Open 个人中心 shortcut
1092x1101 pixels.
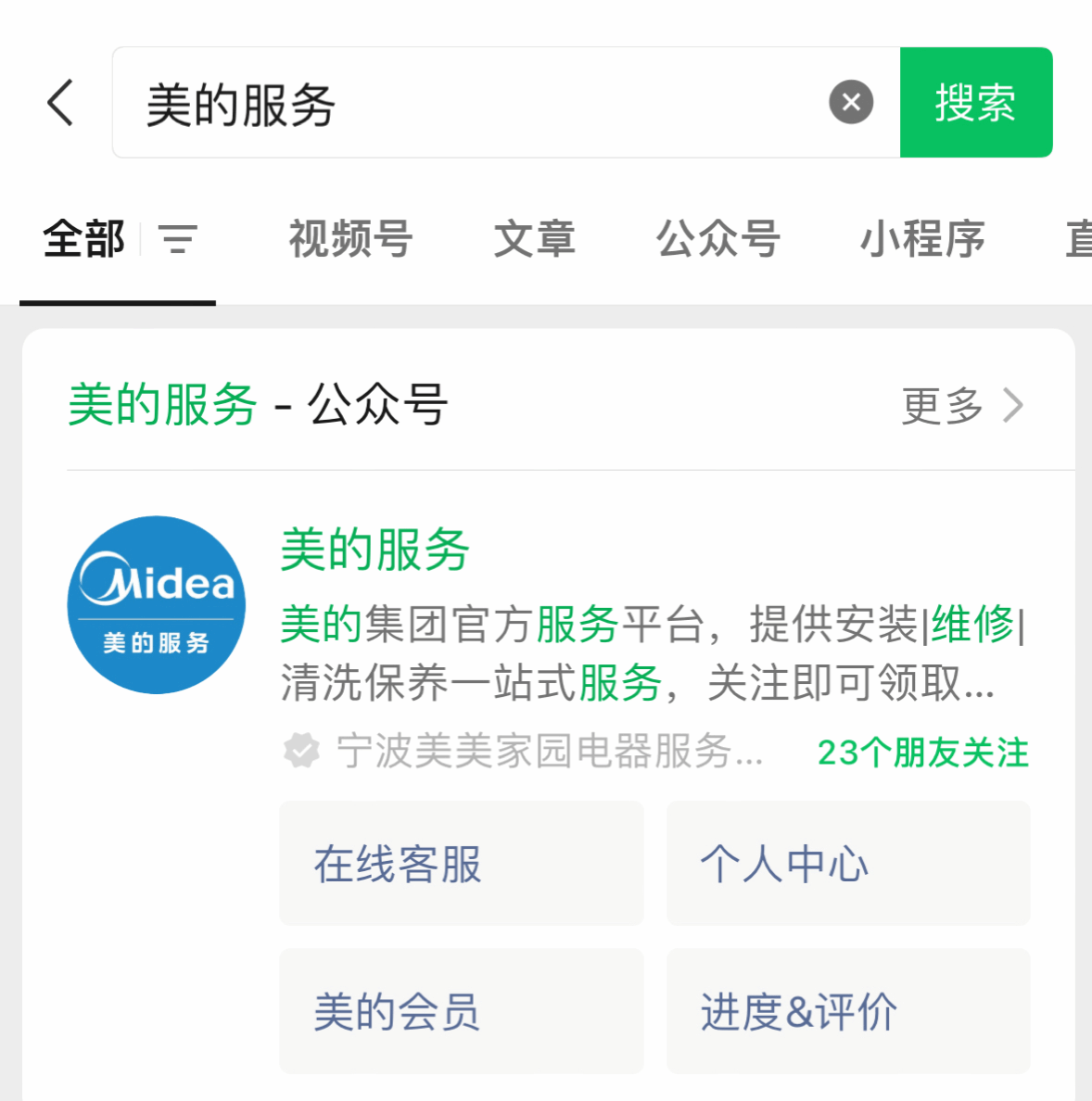(847, 863)
